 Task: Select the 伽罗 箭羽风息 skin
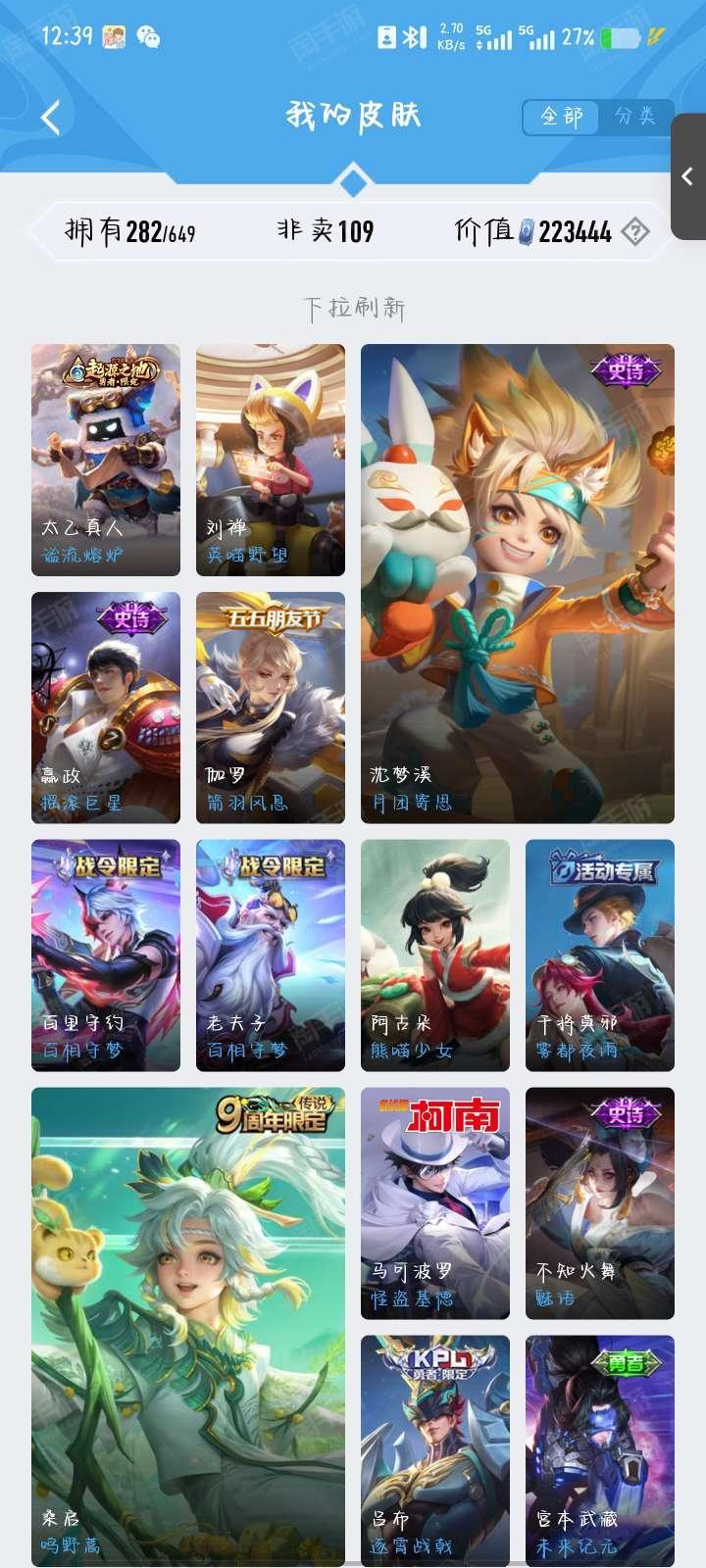coord(271,708)
